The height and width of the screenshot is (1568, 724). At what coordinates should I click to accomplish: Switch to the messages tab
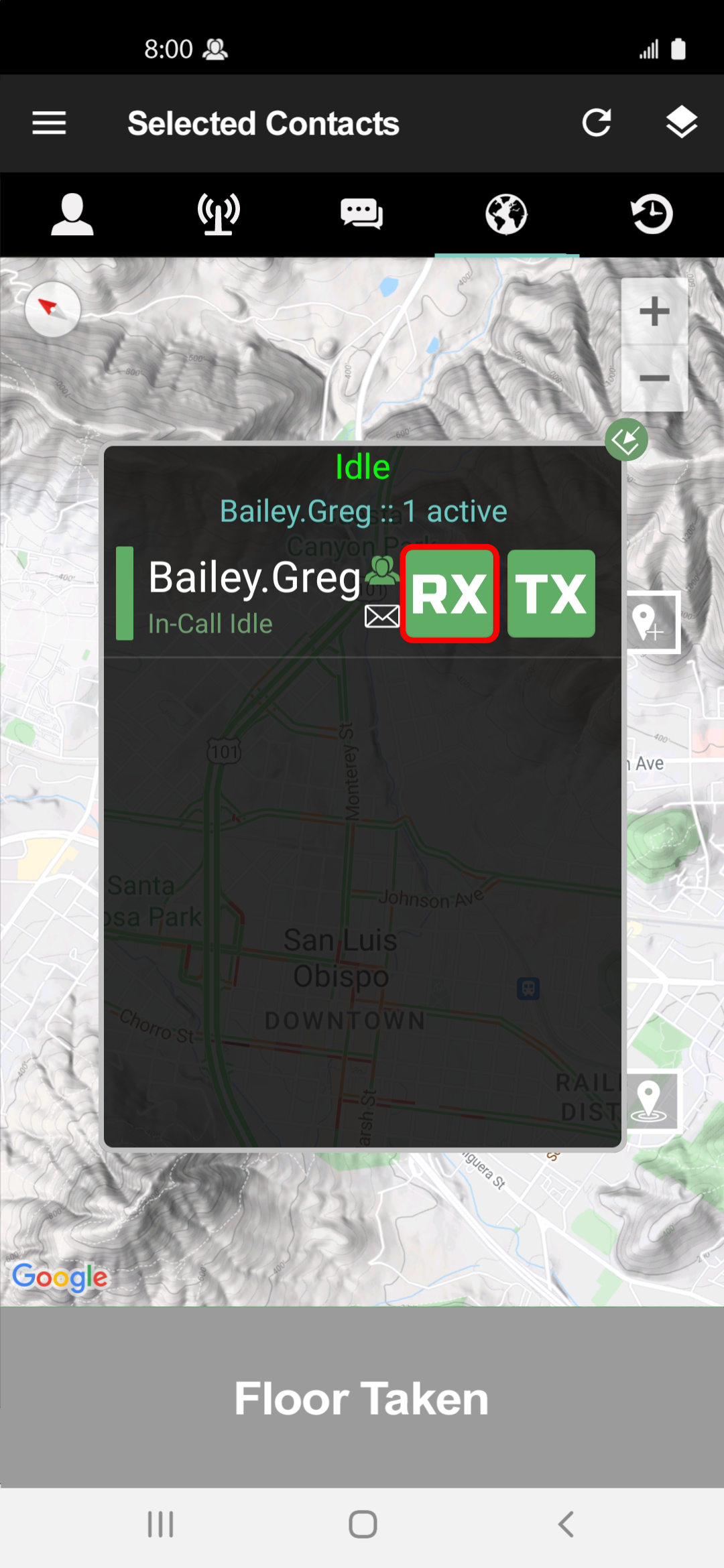[361, 214]
